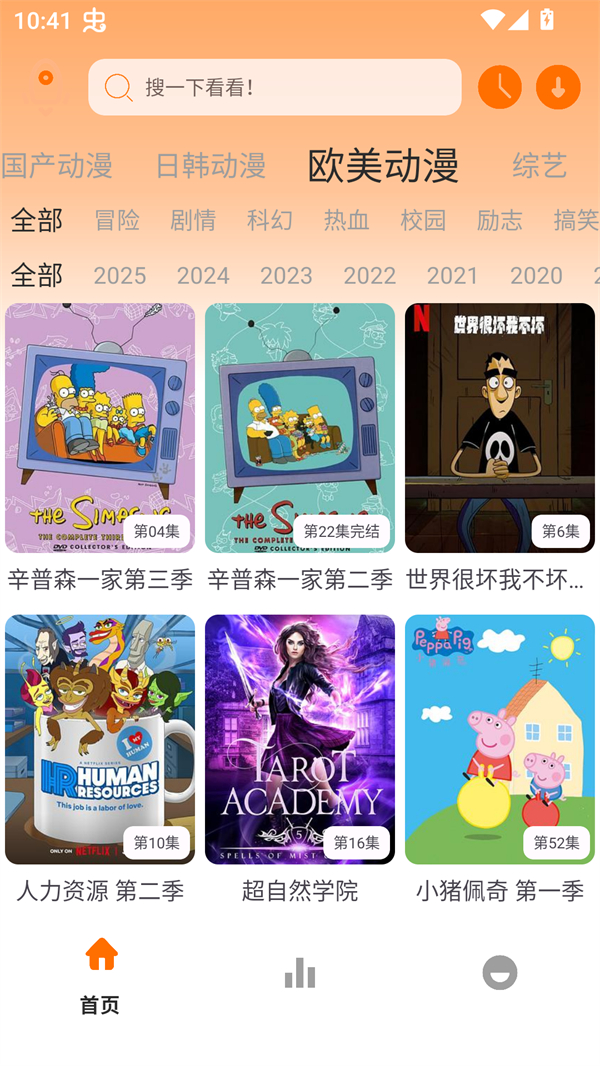Switch to the 日韩动漫 tab

coord(210,165)
